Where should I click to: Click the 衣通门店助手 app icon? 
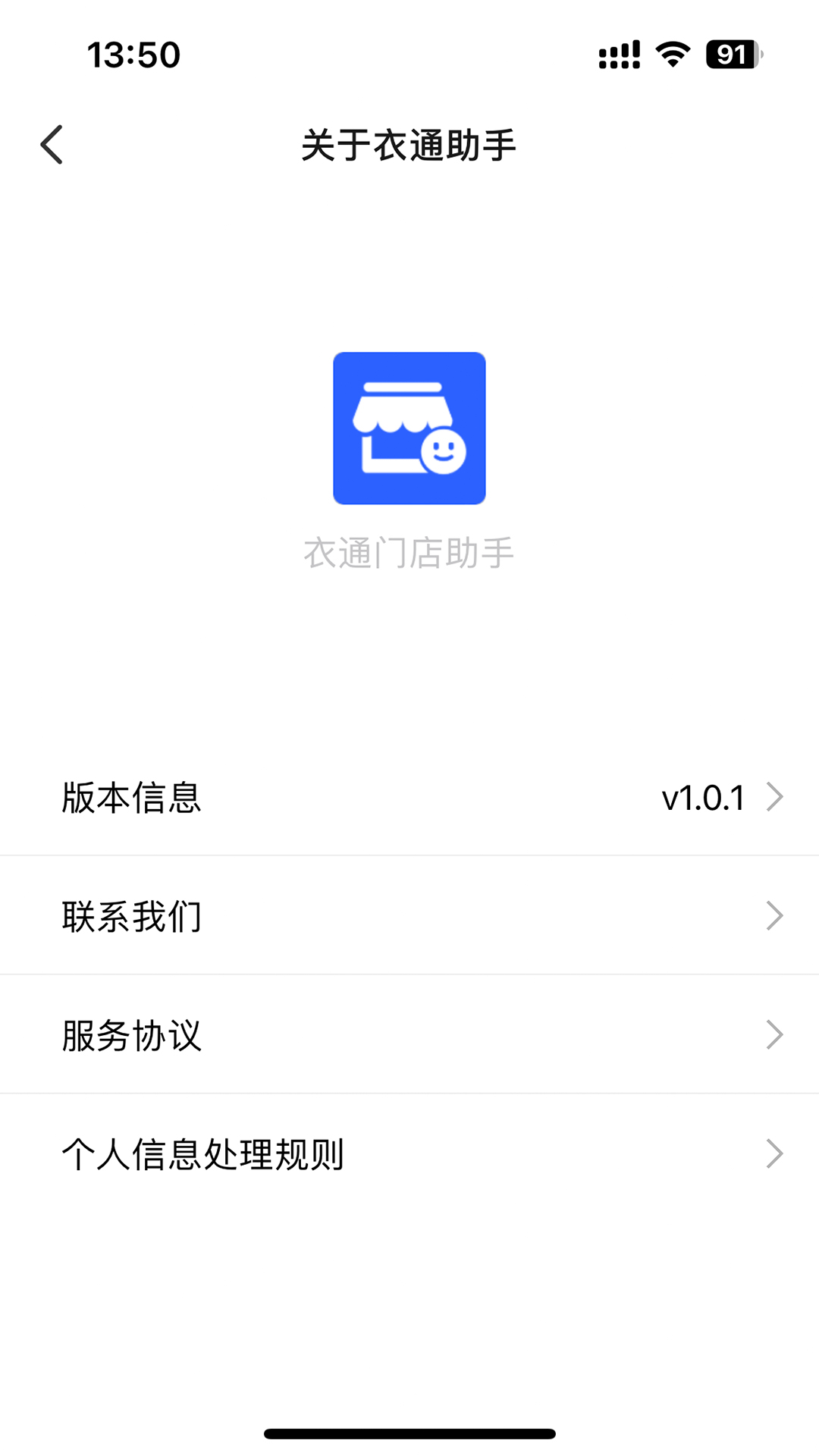(x=409, y=427)
